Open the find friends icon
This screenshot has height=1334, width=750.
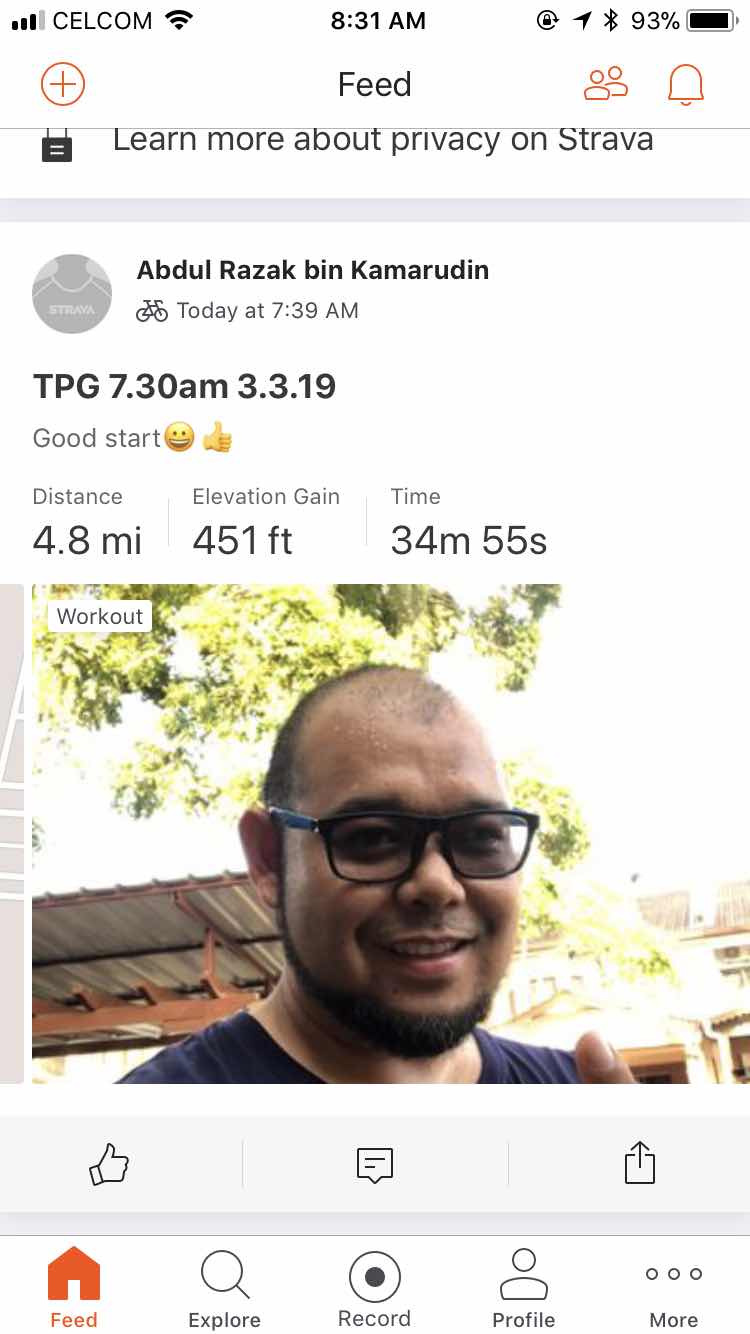(605, 84)
